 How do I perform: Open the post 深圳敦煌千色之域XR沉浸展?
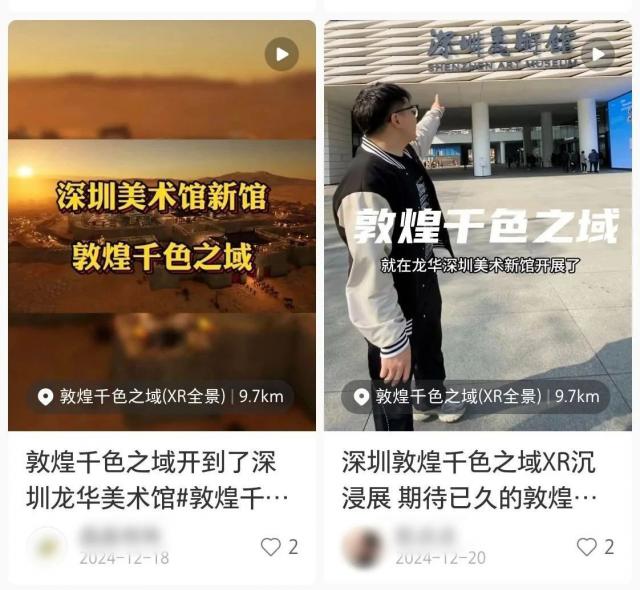(470, 479)
